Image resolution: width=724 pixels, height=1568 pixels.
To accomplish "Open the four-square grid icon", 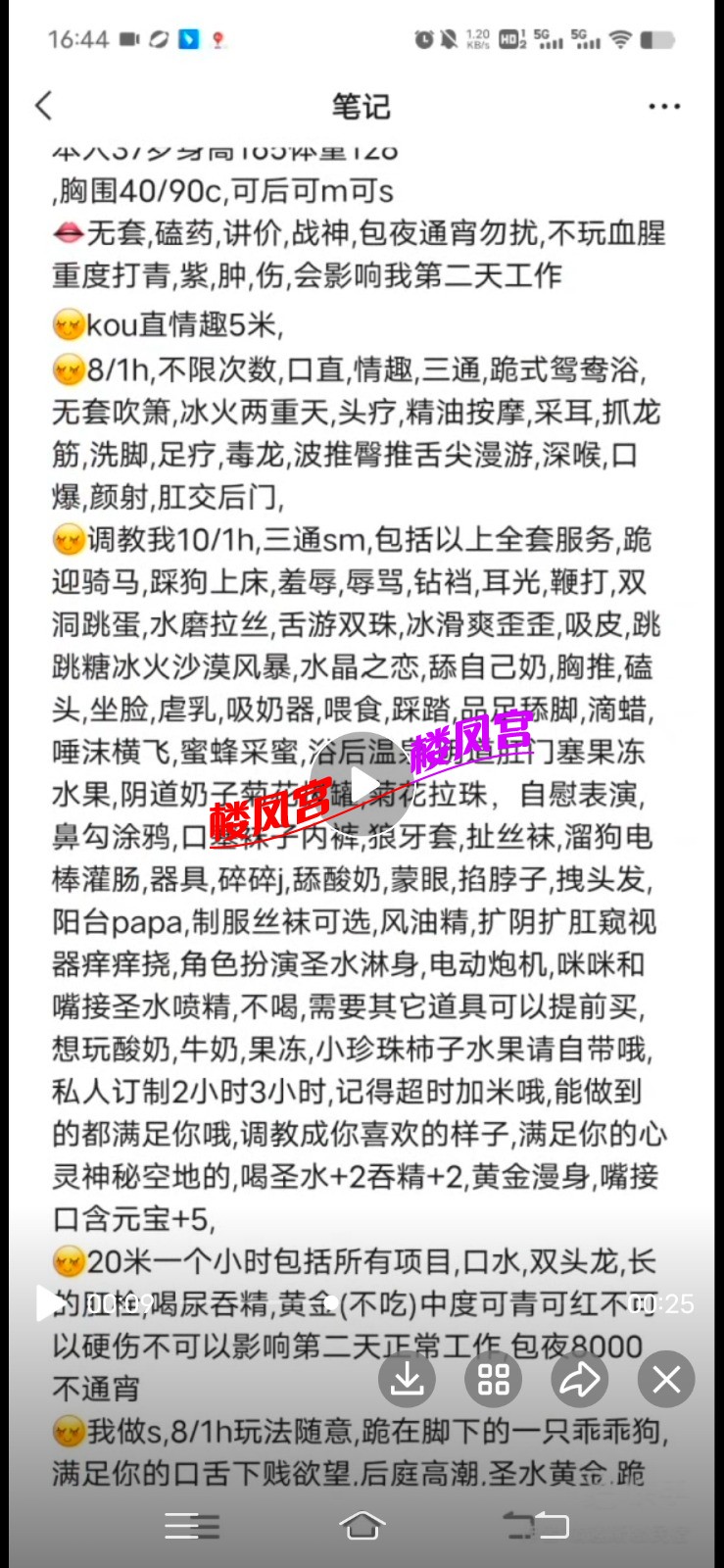I will pos(493,1380).
